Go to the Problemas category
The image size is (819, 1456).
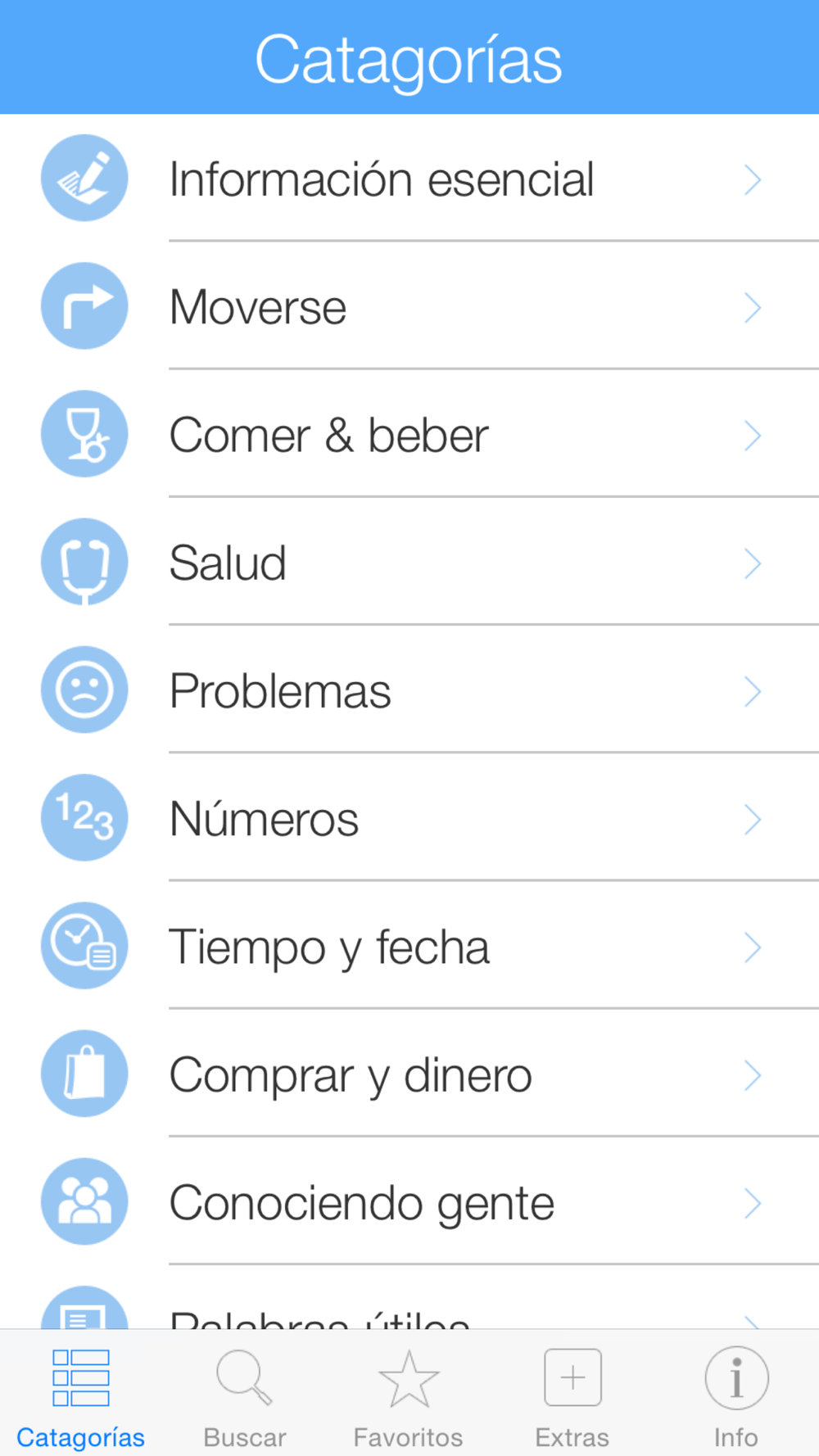tap(409, 690)
